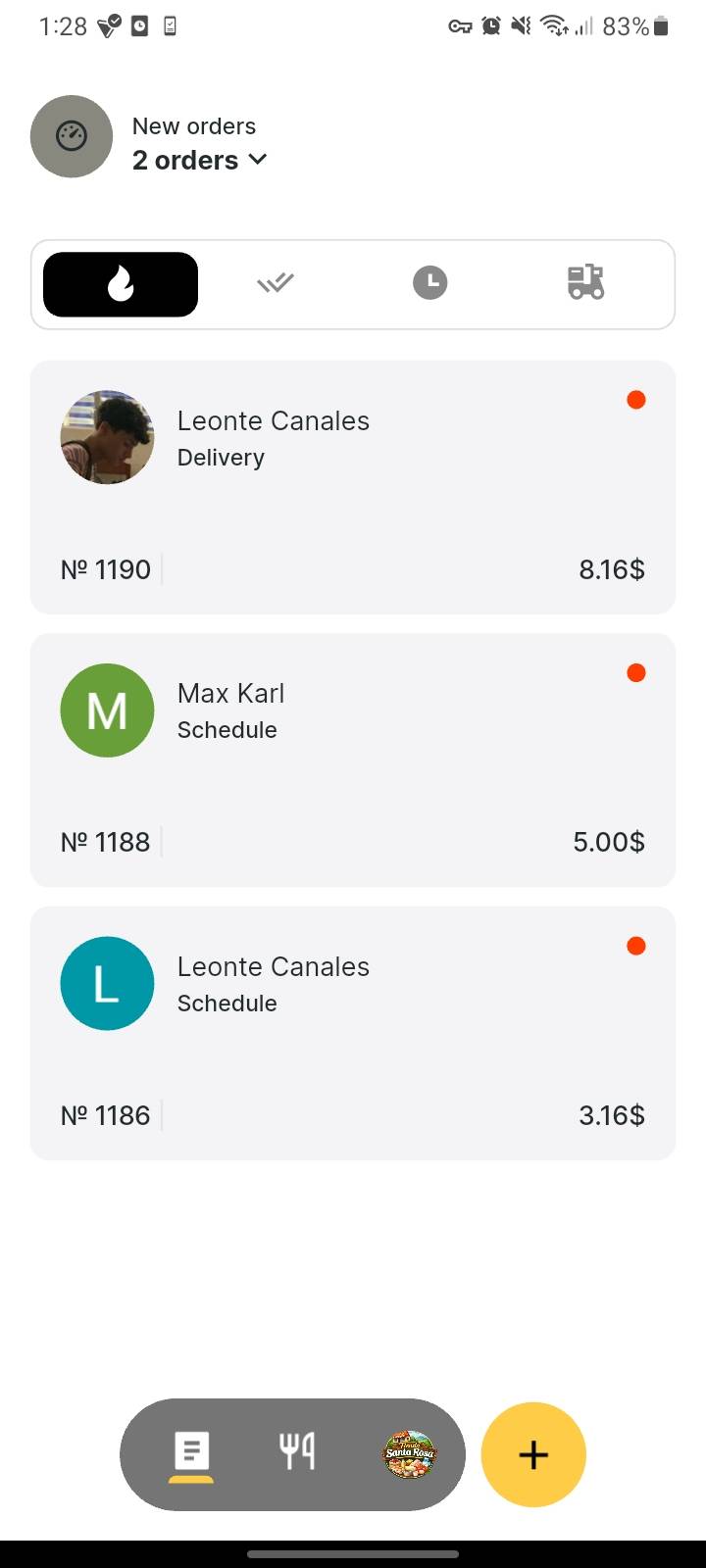The width and height of the screenshot is (706, 1568).
Task: Switch to the delivery truck tab
Action: click(585, 282)
